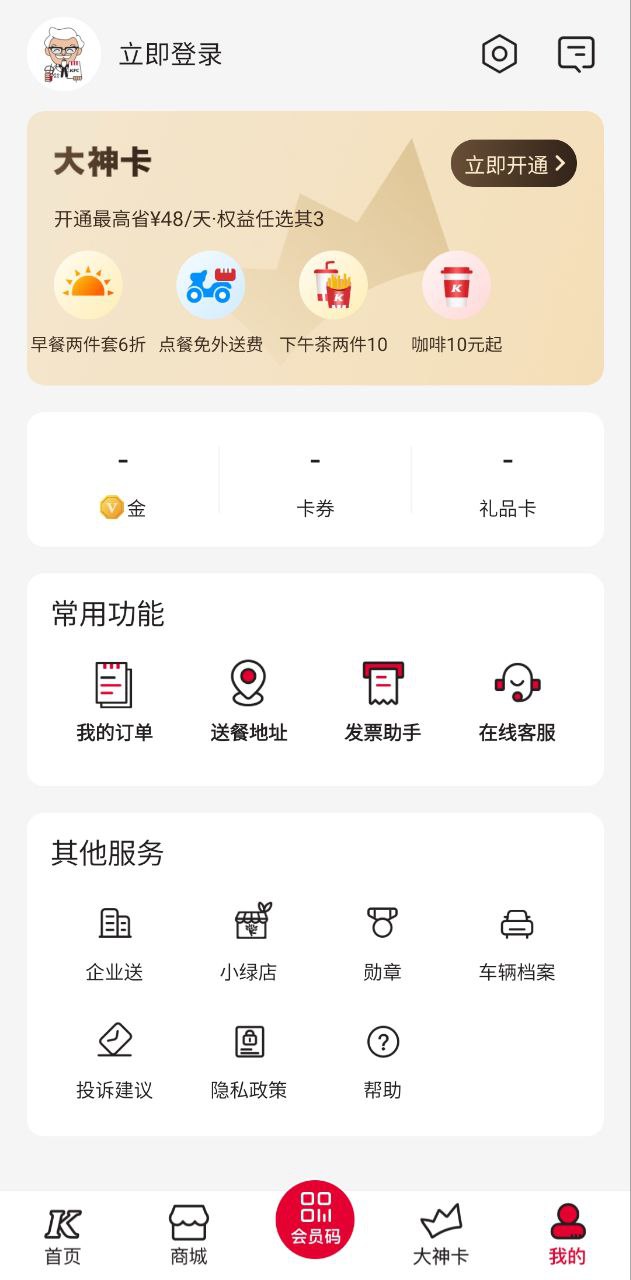631x1280 pixels.
Task: Open 企业送 service
Action: click(x=114, y=942)
